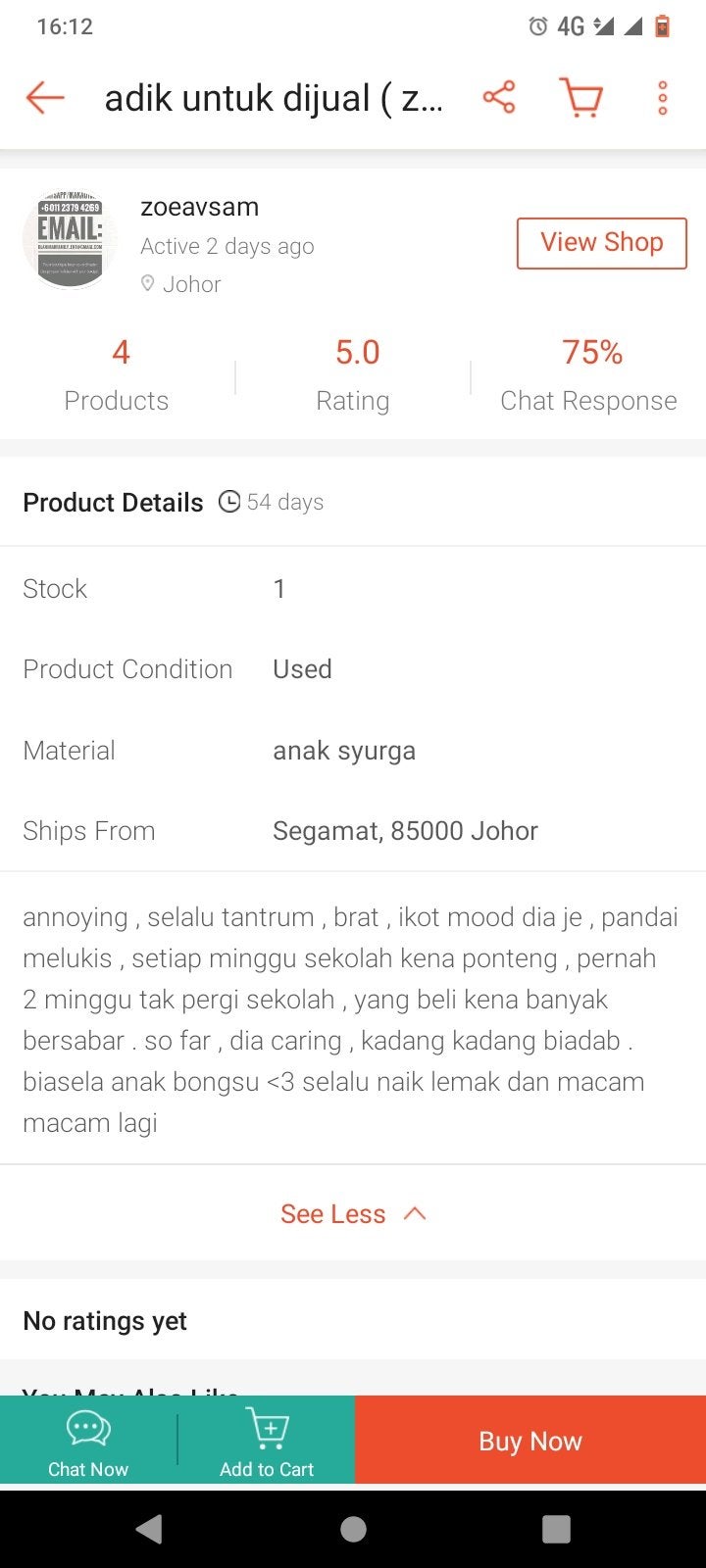Tap the three-dot overflow menu icon
This screenshot has width=706, height=1568.
[x=662, y=97]
